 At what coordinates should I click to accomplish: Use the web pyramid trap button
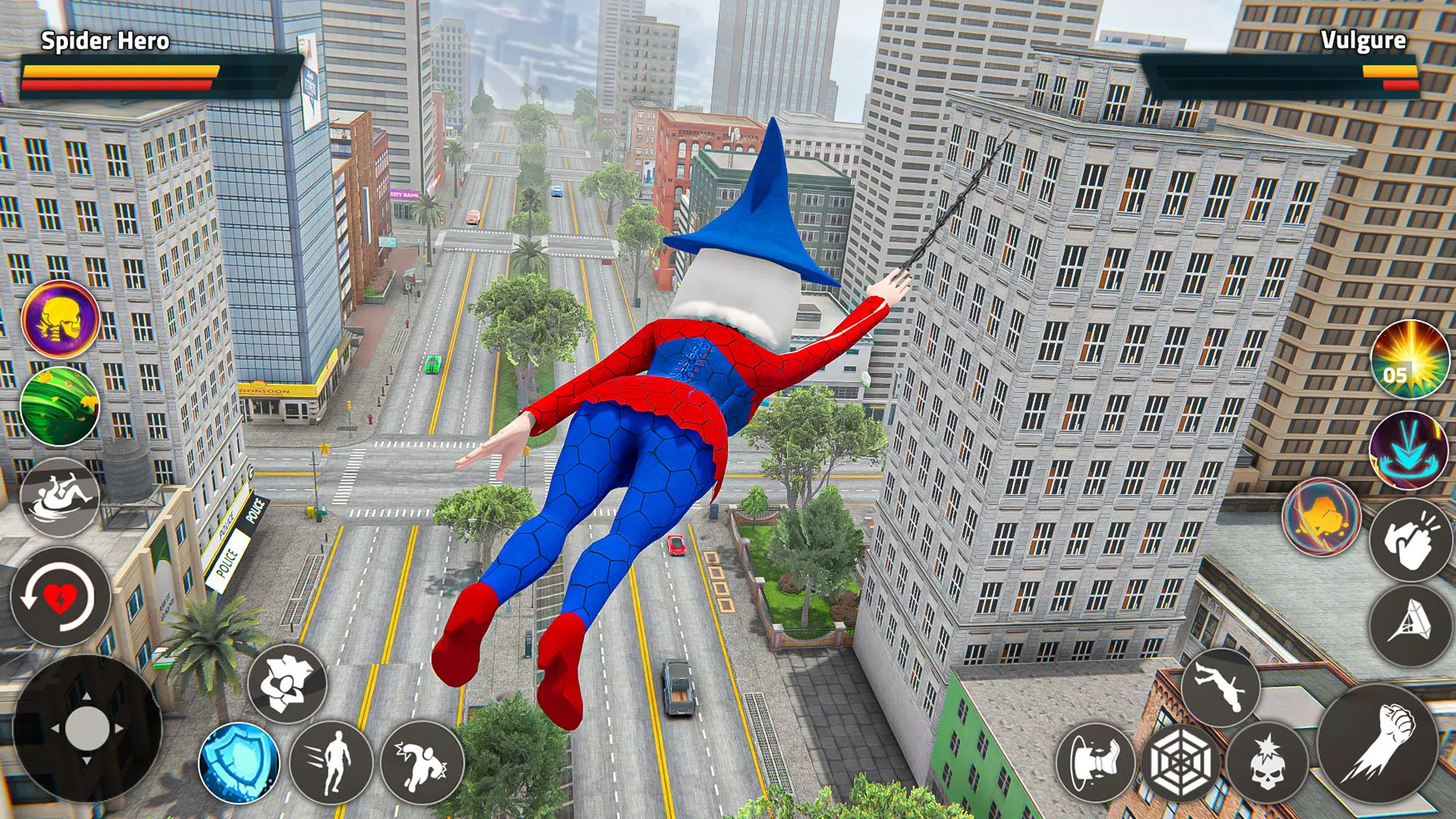[1409, 625]
